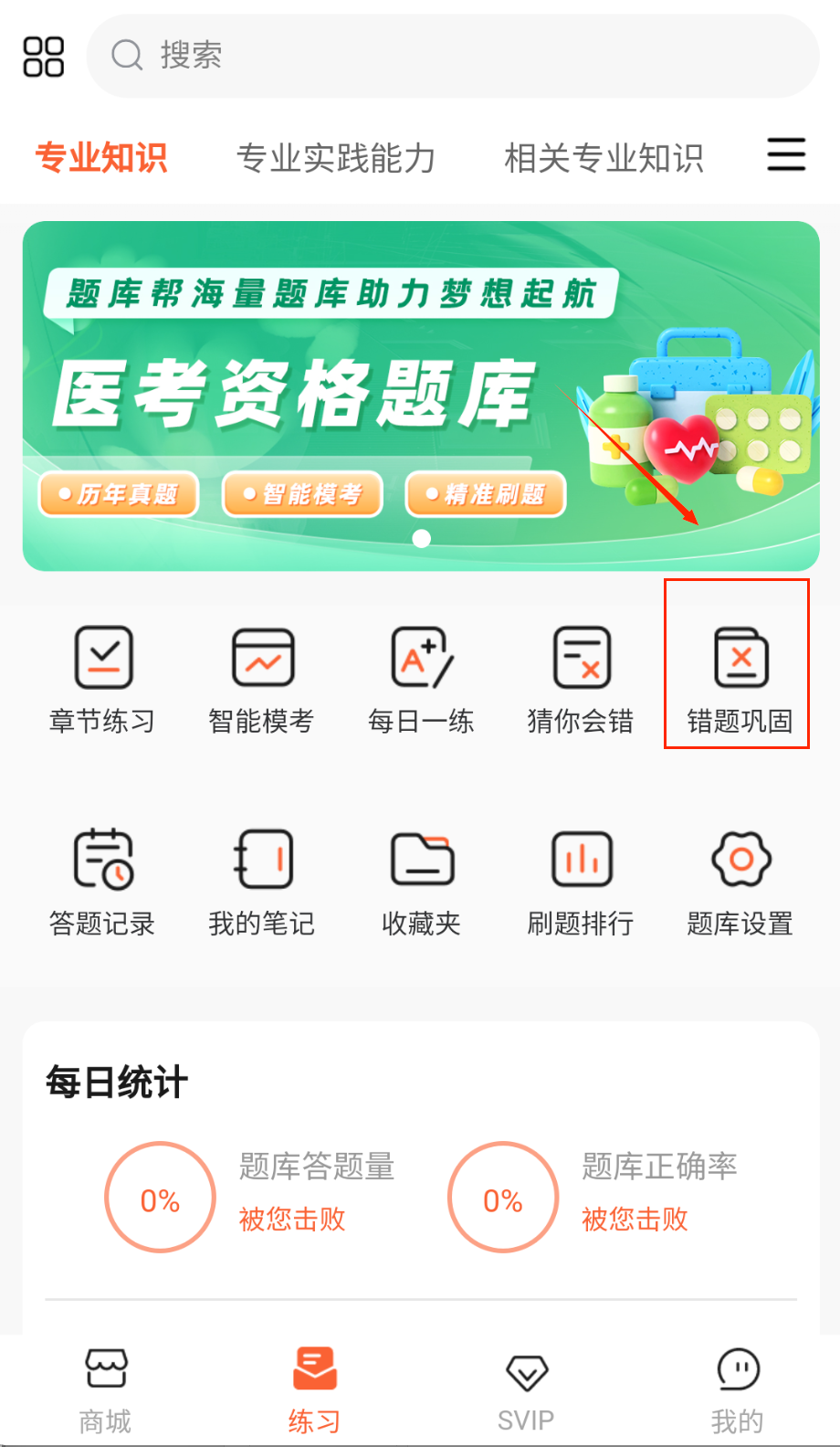Open the 医考资格题库 banner
The width and height of the screenshot is (840, 1447).
coord(421,396)
